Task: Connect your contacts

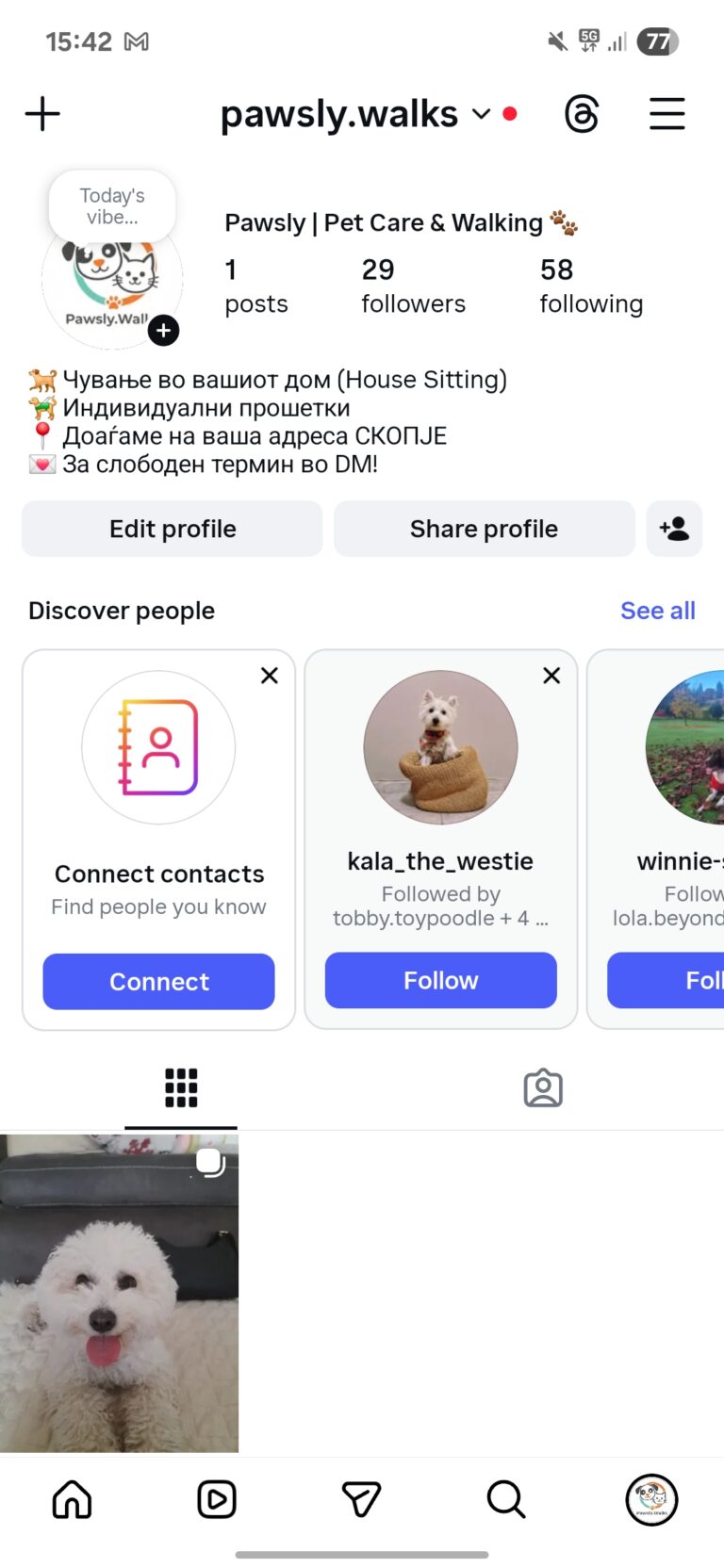Action: click(x=158, y=981)
